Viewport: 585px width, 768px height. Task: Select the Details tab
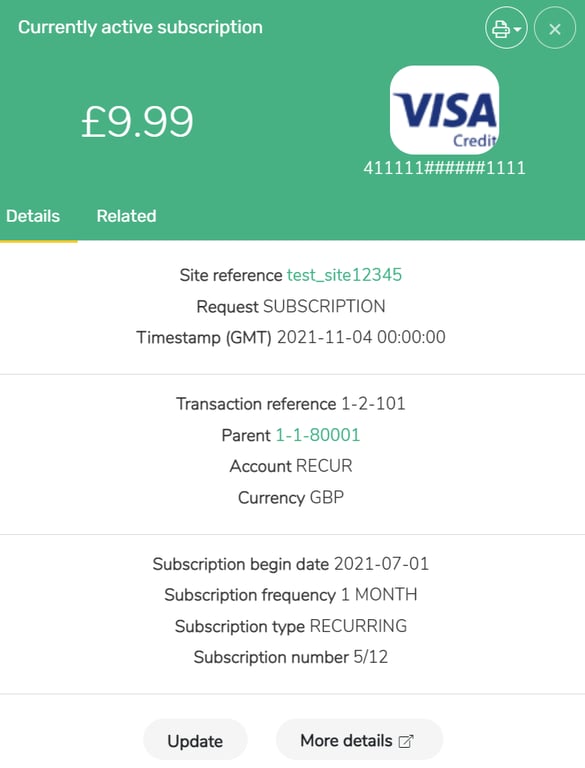coord(33,216)
